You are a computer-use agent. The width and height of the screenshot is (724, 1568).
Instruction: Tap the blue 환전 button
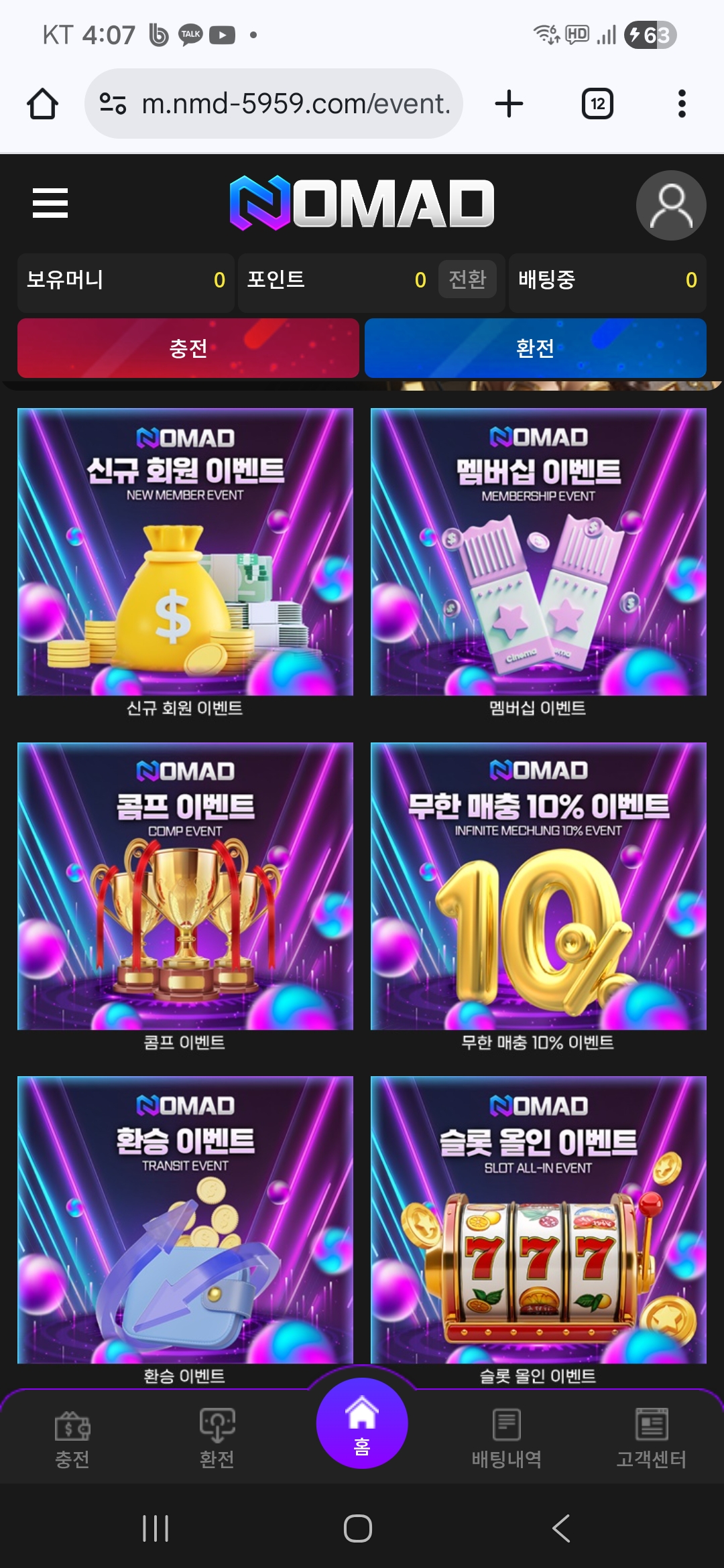coord(535,348)
